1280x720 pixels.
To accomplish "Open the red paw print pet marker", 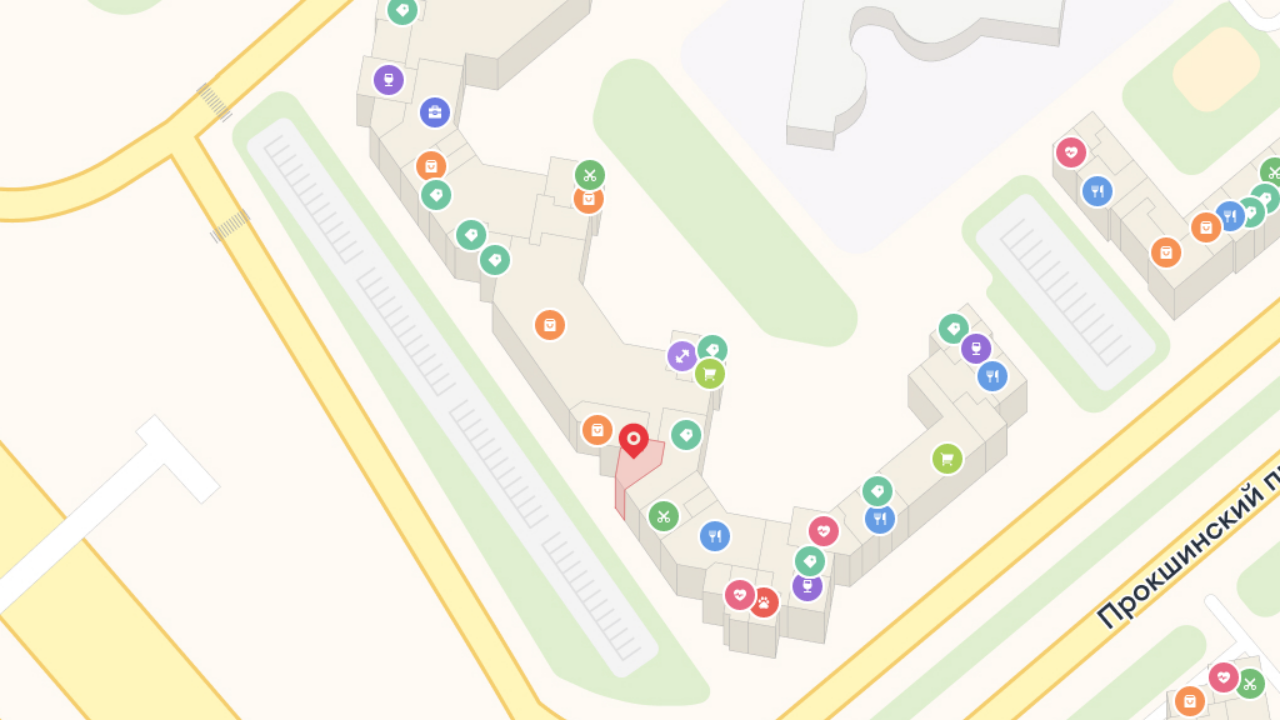I will pyautogui.click(x=764, y=602).
